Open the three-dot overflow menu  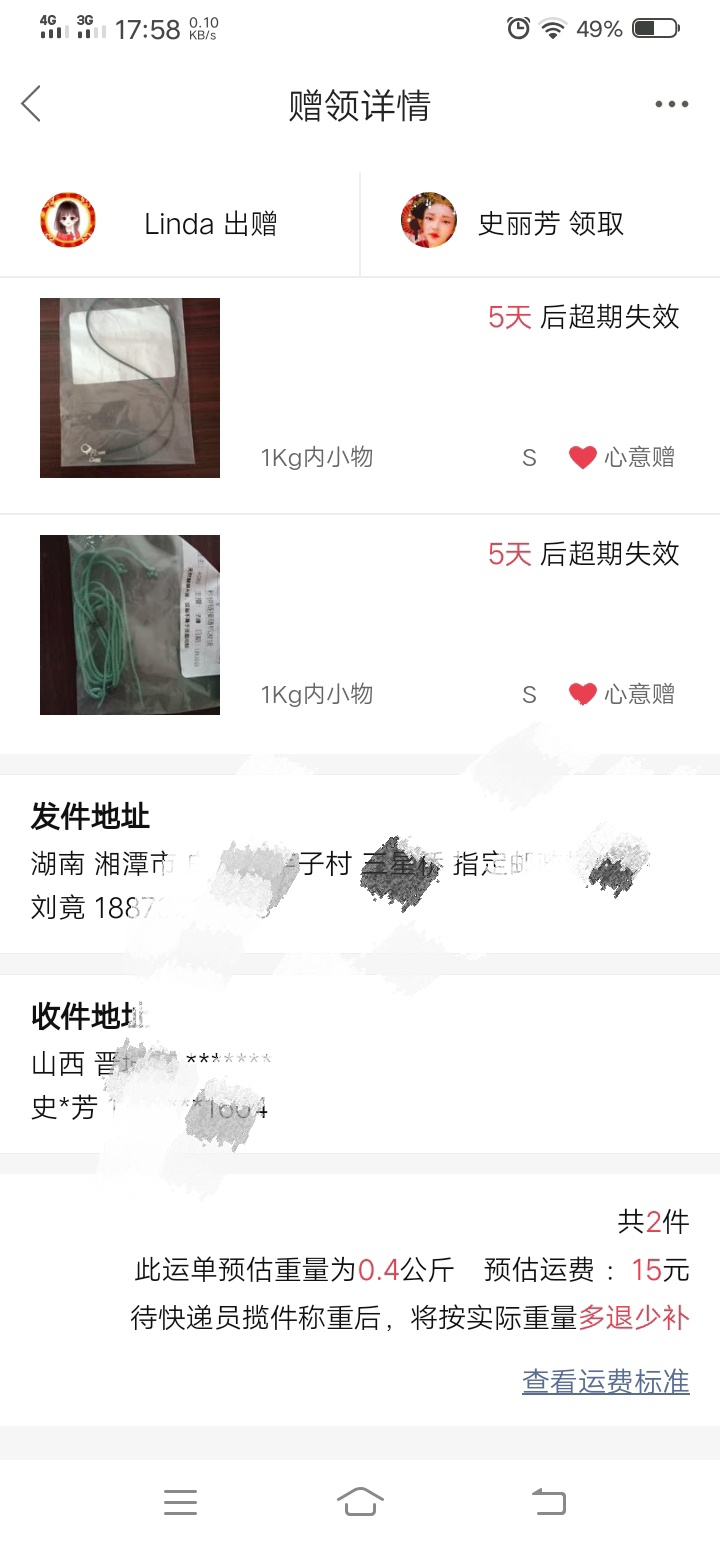click(671, 104)
